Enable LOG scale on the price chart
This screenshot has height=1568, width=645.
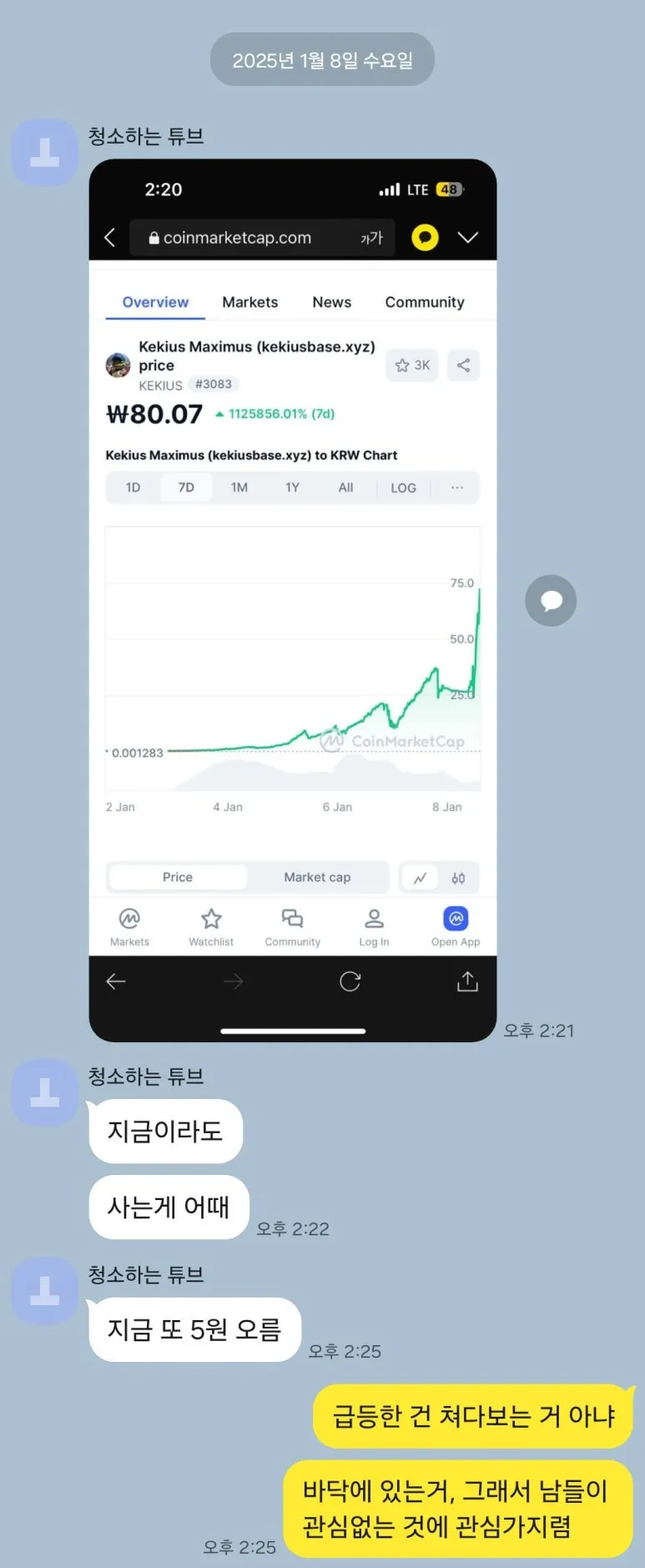click(403, 487)
